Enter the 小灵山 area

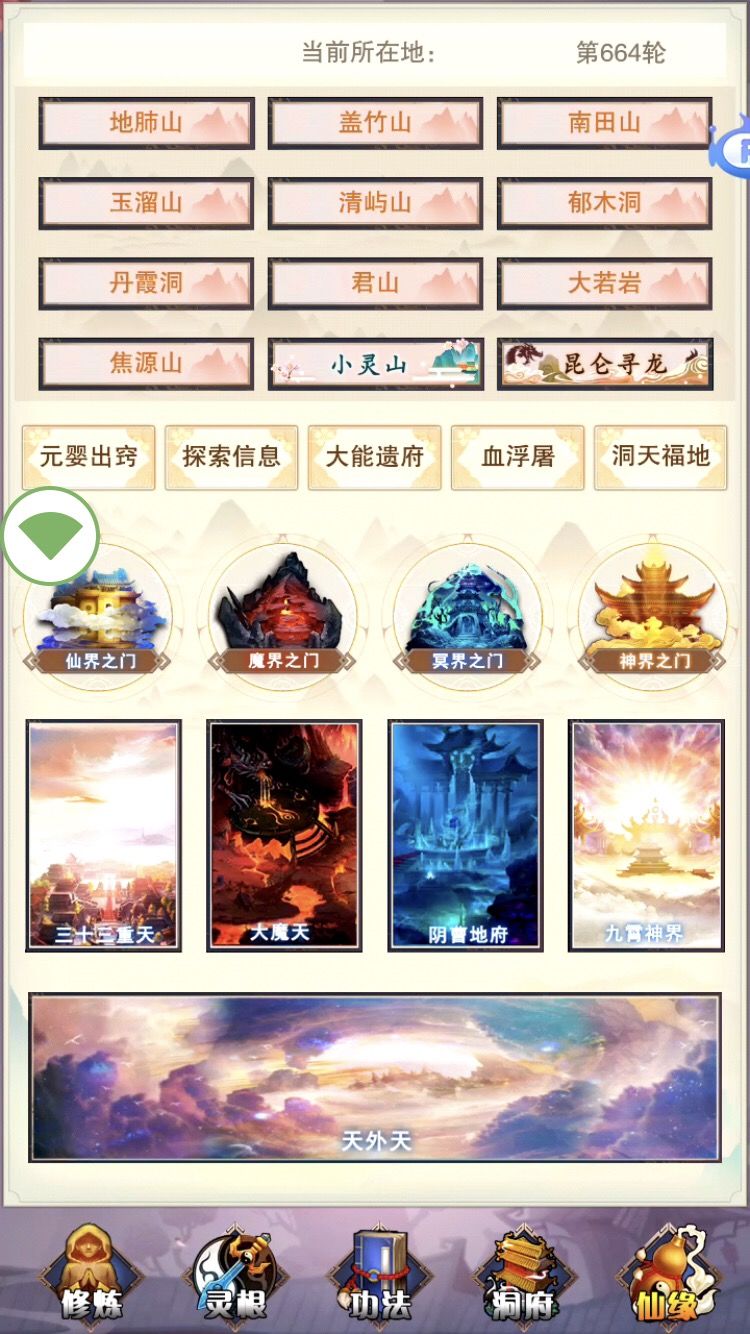pyautogui.click(x=375, y=364)
